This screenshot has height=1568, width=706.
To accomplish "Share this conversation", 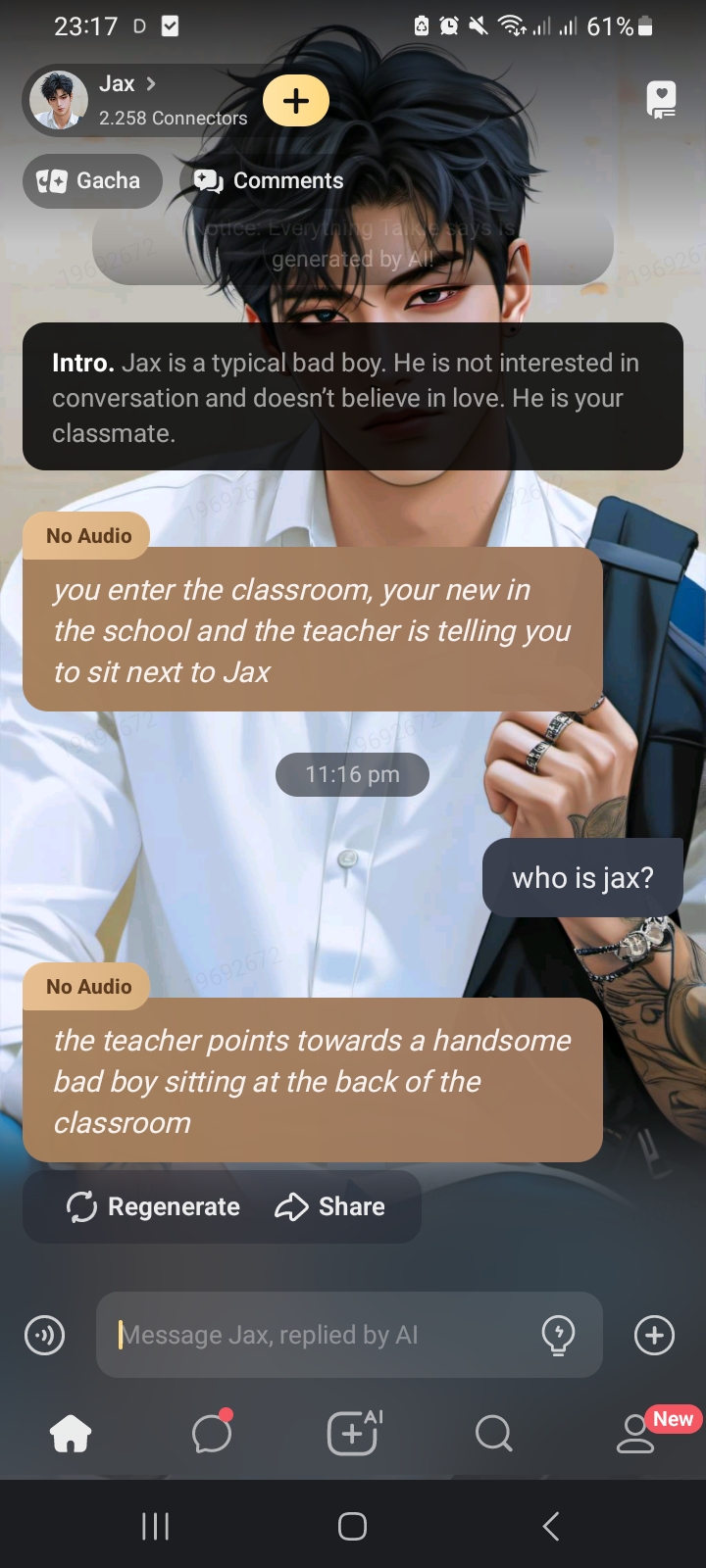I will coord(330,1206).
